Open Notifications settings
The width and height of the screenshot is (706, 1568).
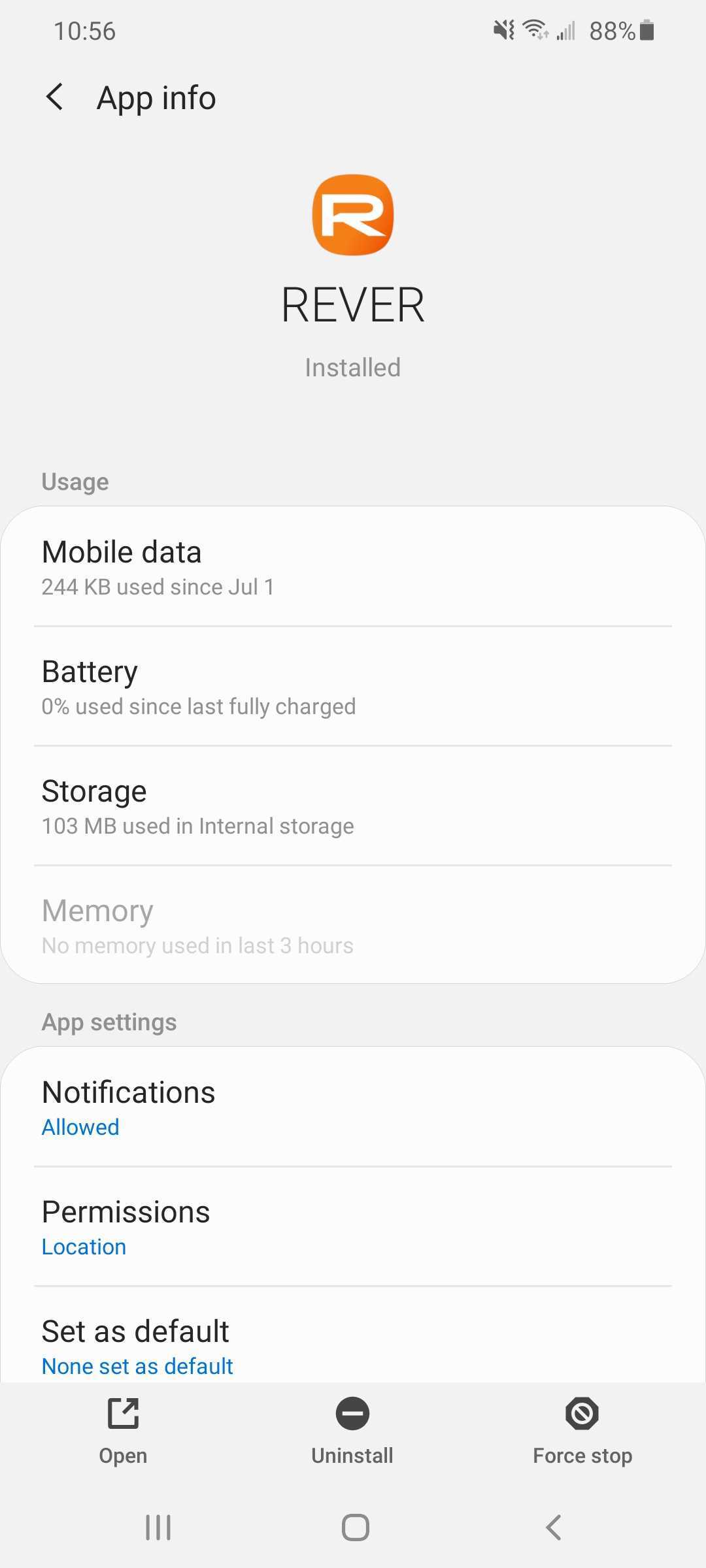353,1107
